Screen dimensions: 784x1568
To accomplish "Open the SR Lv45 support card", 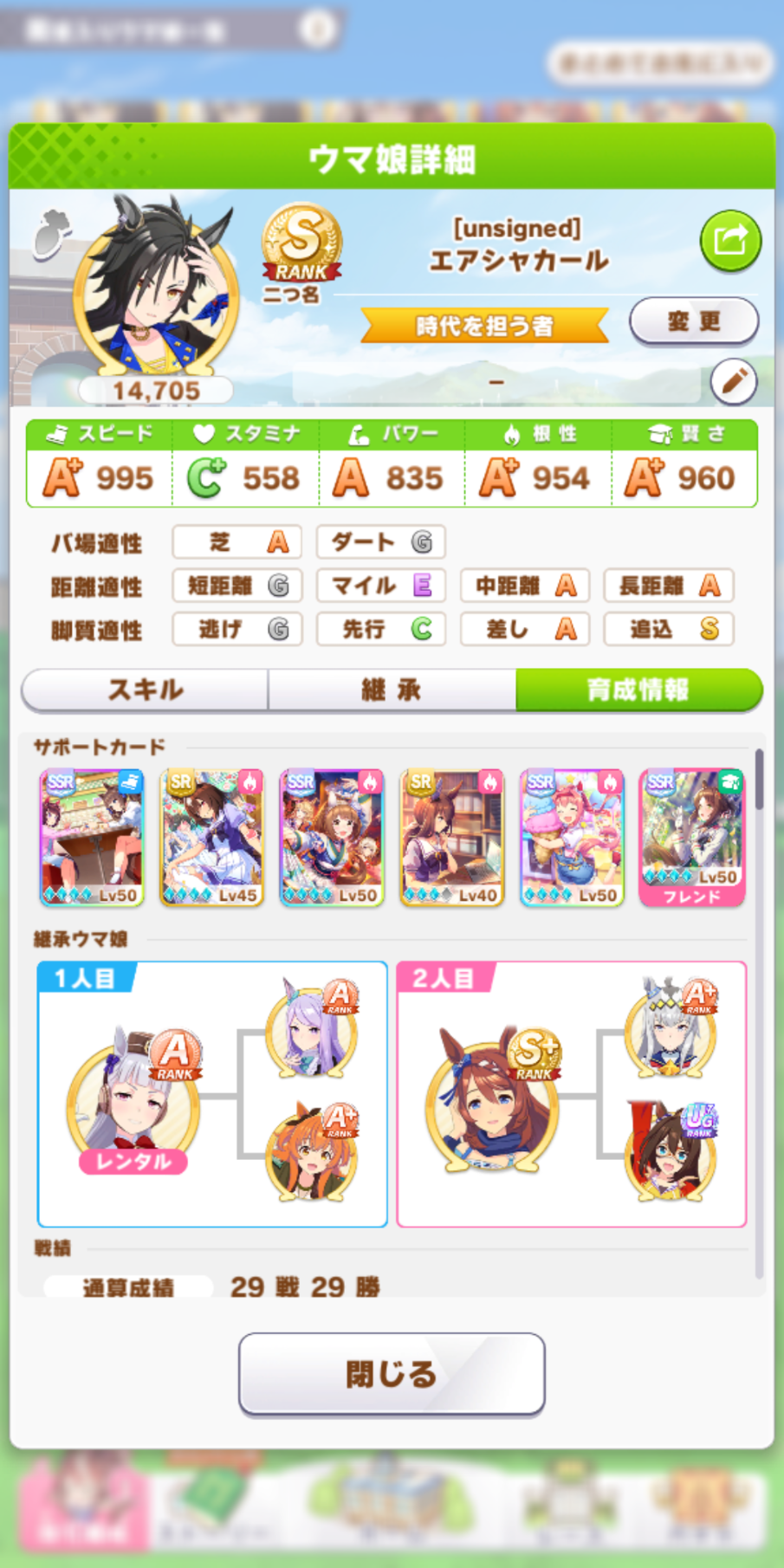I will tap(212, 837).
